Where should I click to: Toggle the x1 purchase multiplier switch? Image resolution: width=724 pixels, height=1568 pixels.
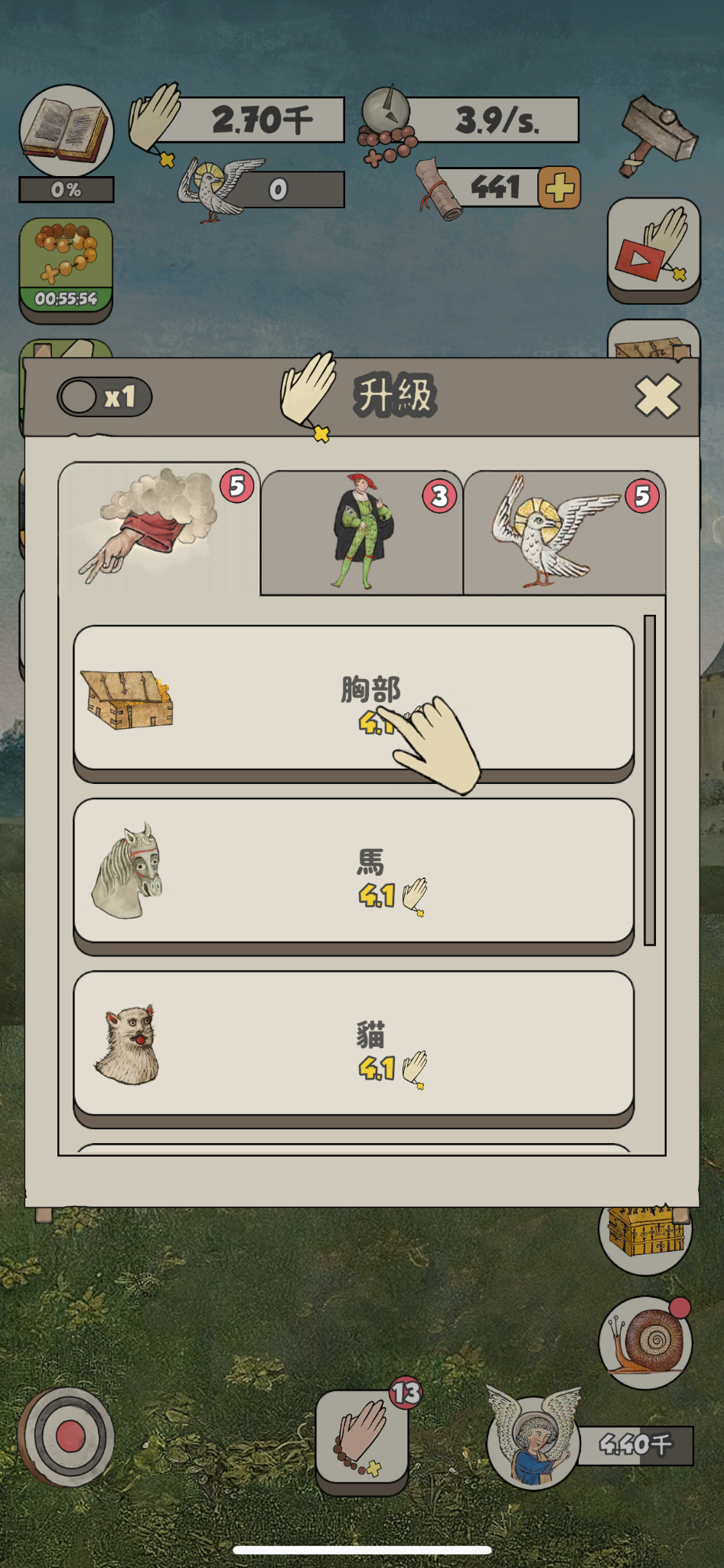[x=104, y=397]
